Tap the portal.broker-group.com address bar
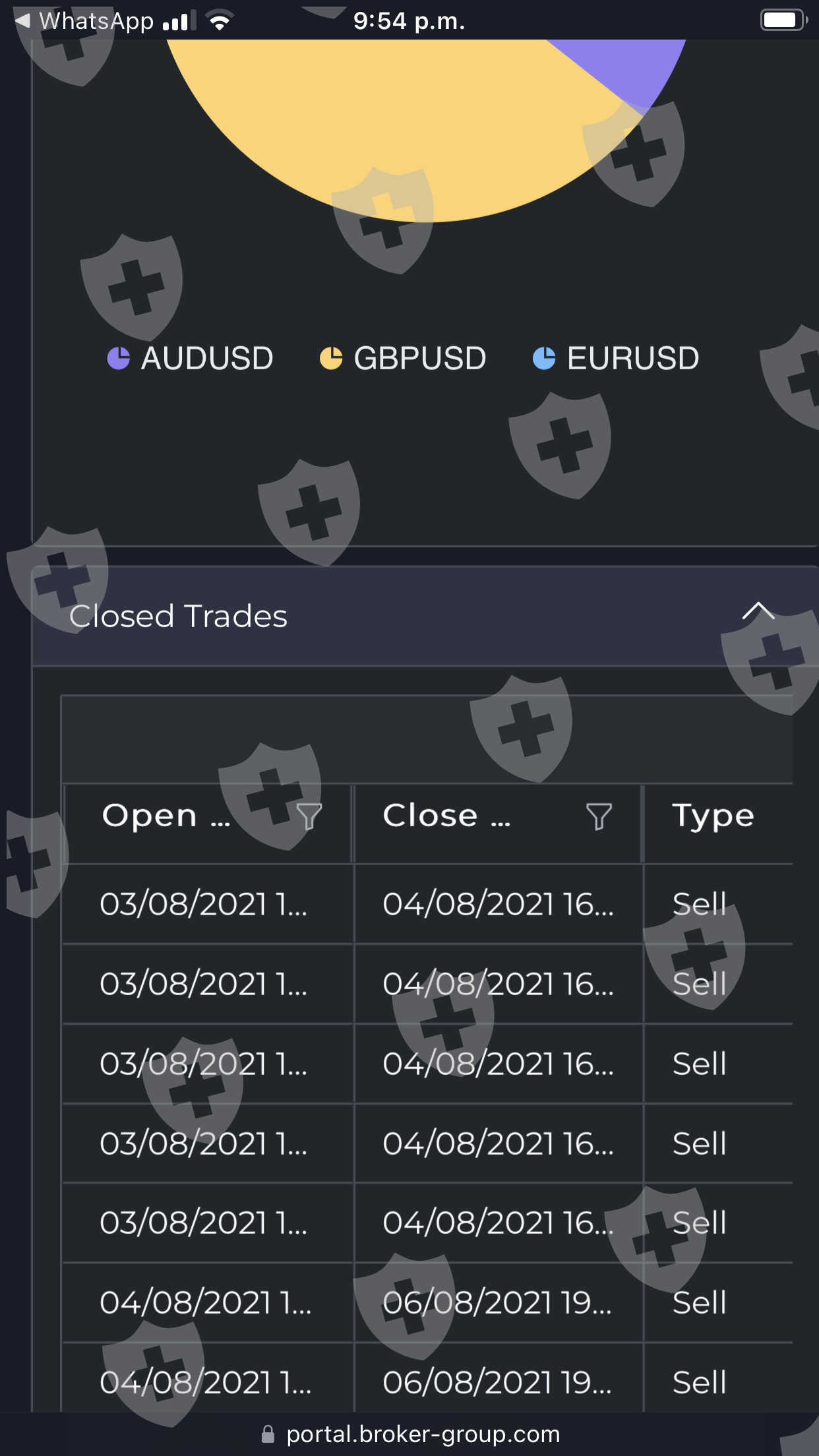 coord(410,1434)
